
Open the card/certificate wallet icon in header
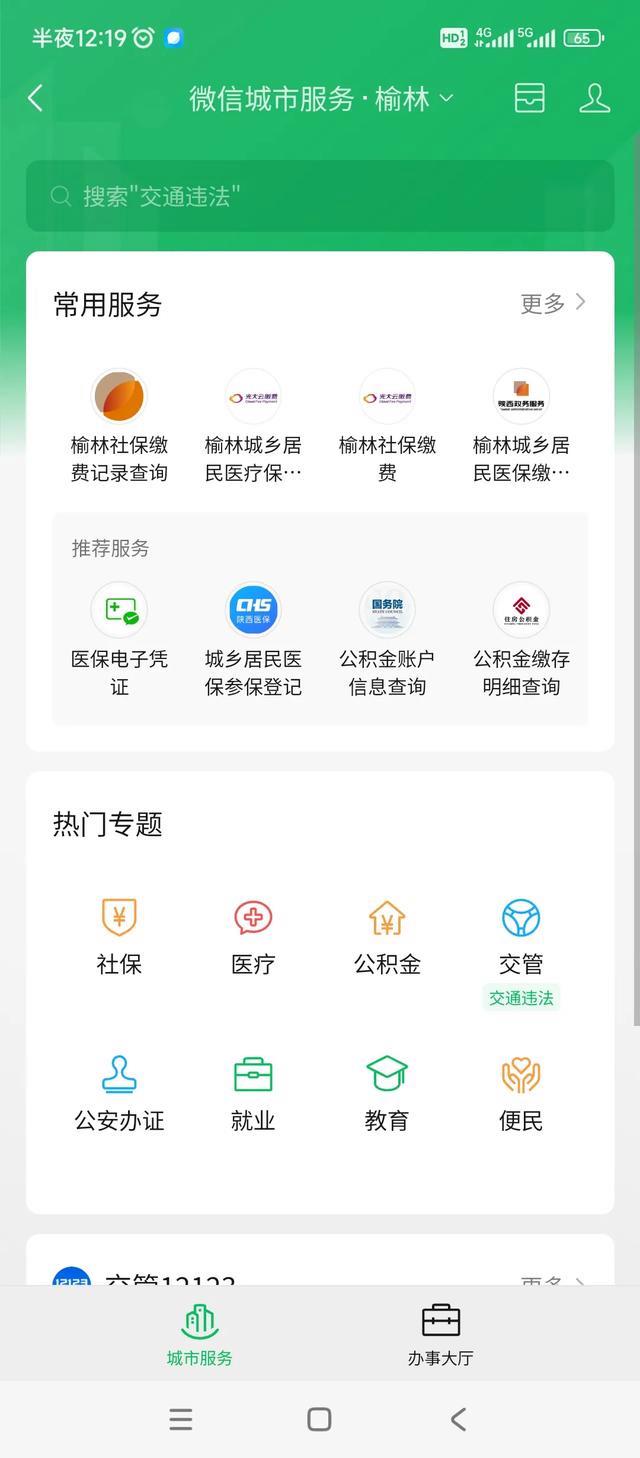click(530, 98)
